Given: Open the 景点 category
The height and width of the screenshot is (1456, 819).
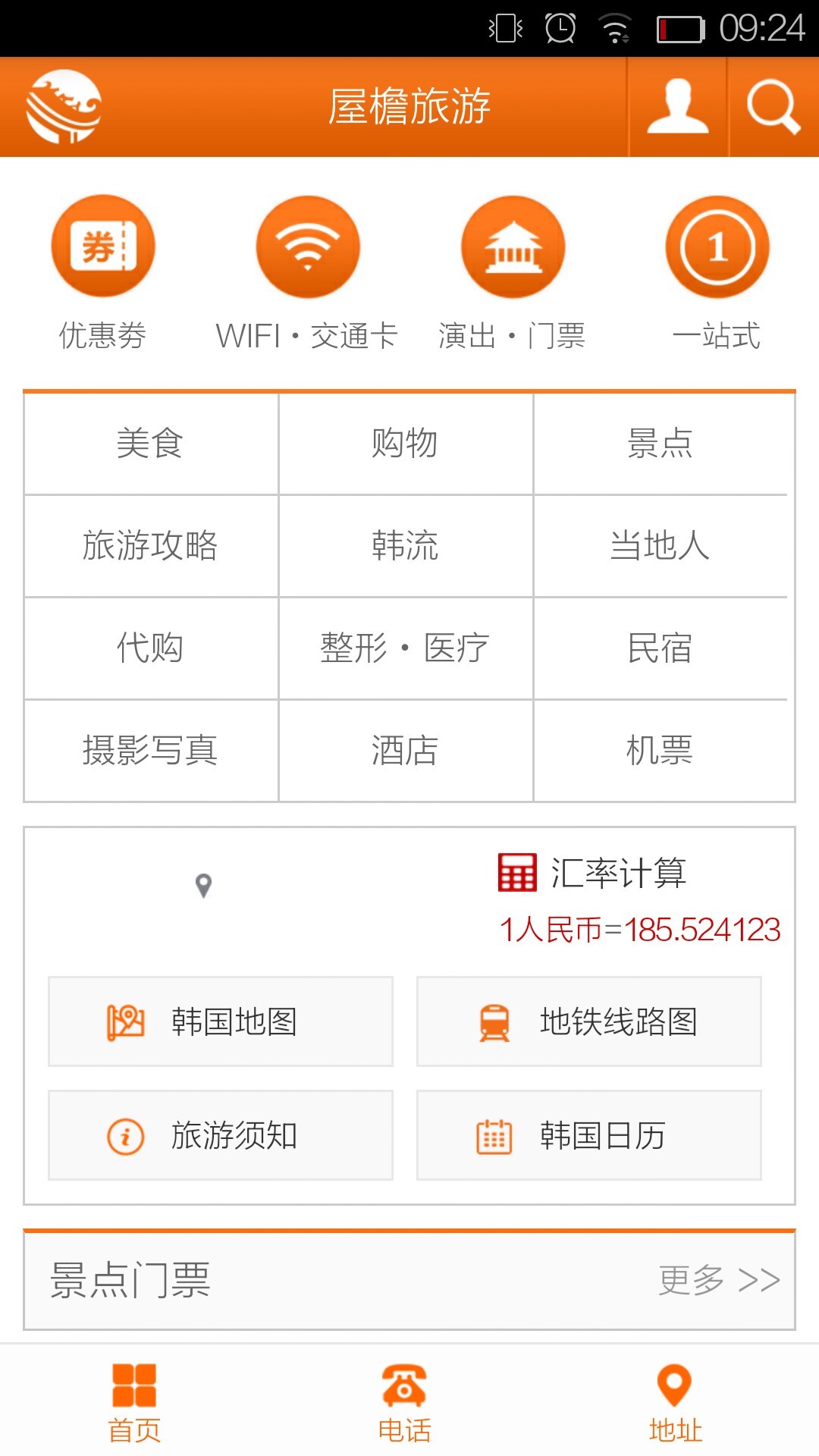Looking at the screenshot, I should 660,444.
